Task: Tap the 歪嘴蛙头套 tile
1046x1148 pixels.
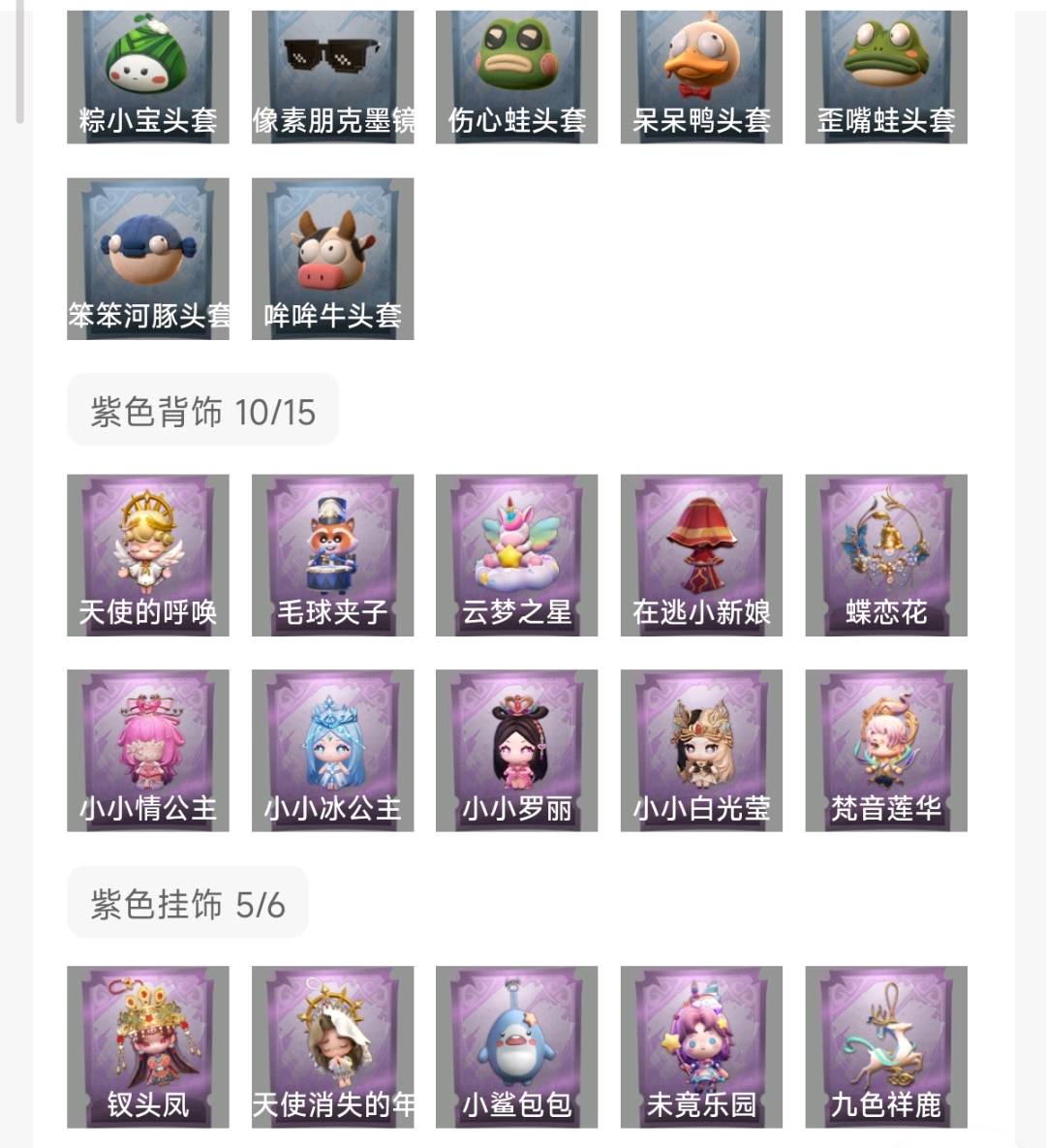Action: pyautogui.click(x=886, y=78)
